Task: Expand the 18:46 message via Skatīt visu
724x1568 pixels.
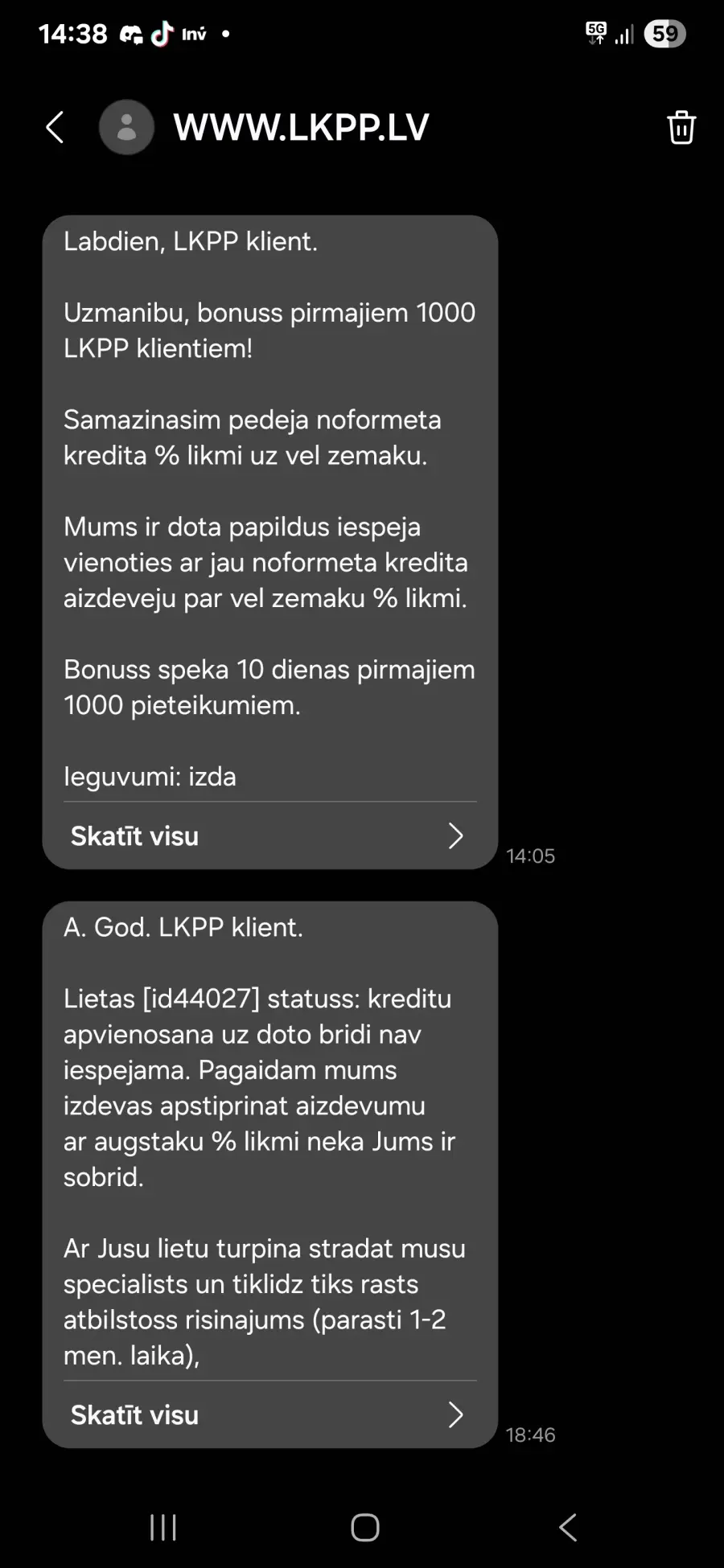Action: coord(269,1415)
